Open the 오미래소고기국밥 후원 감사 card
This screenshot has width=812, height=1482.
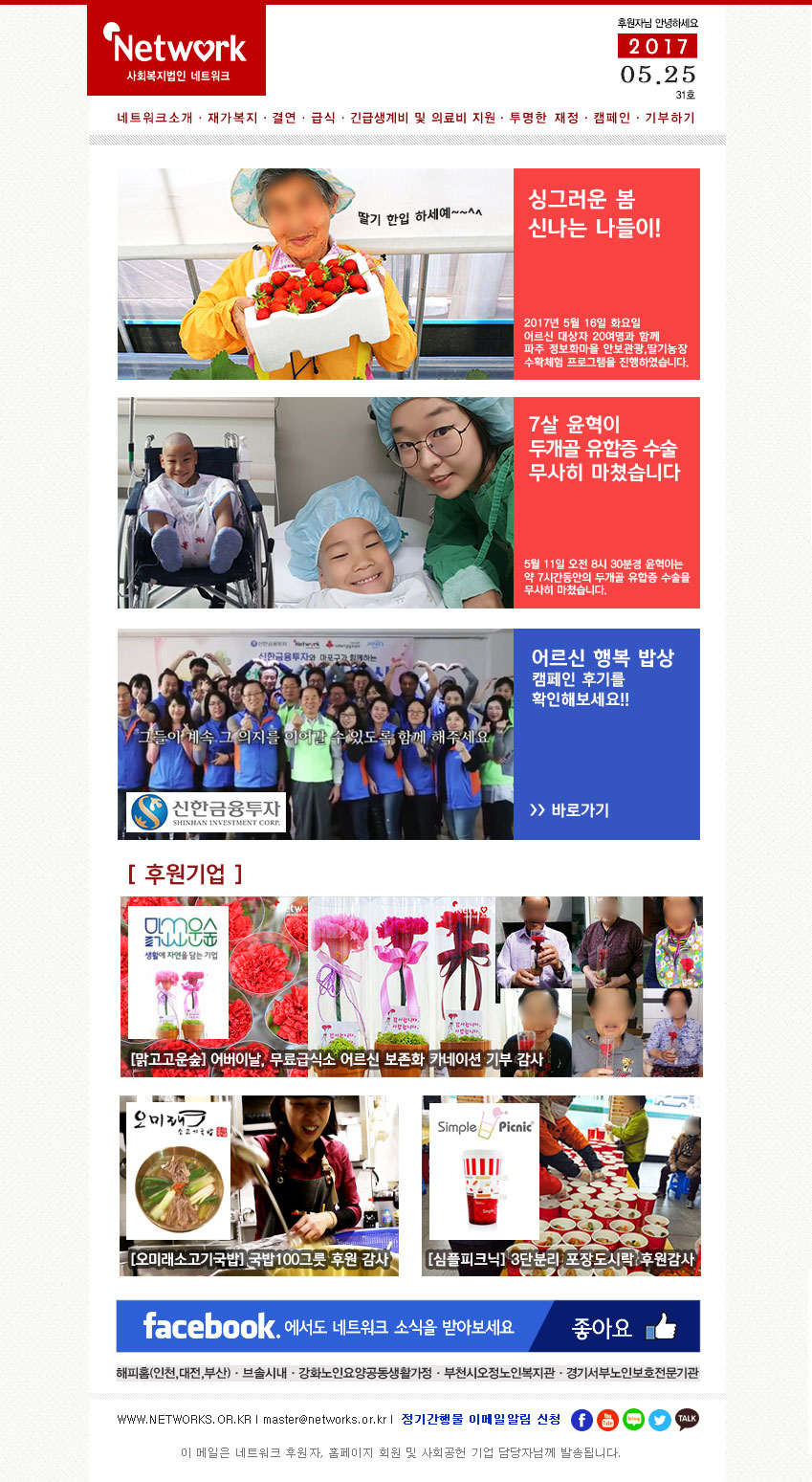coord(259,1185)
